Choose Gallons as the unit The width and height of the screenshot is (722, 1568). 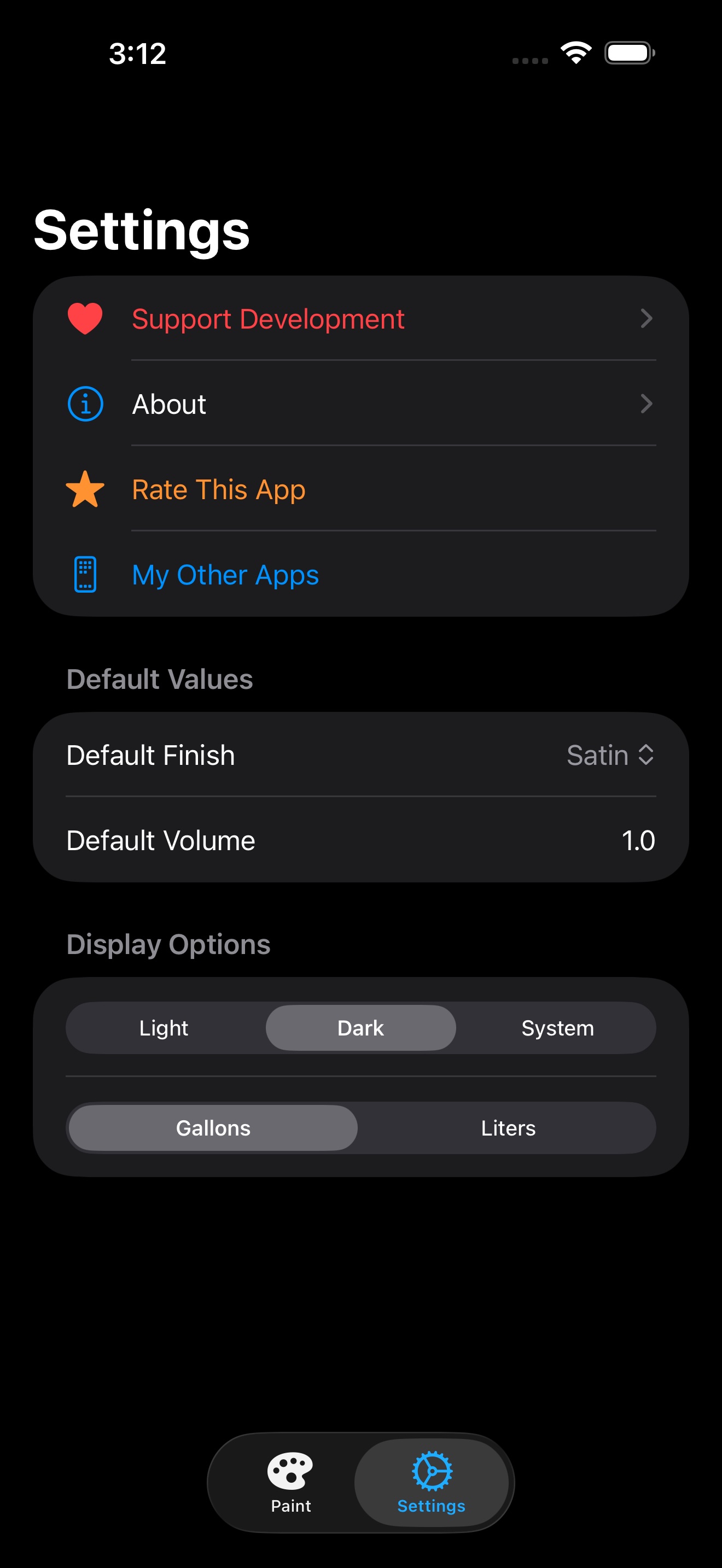[213, 1128]
